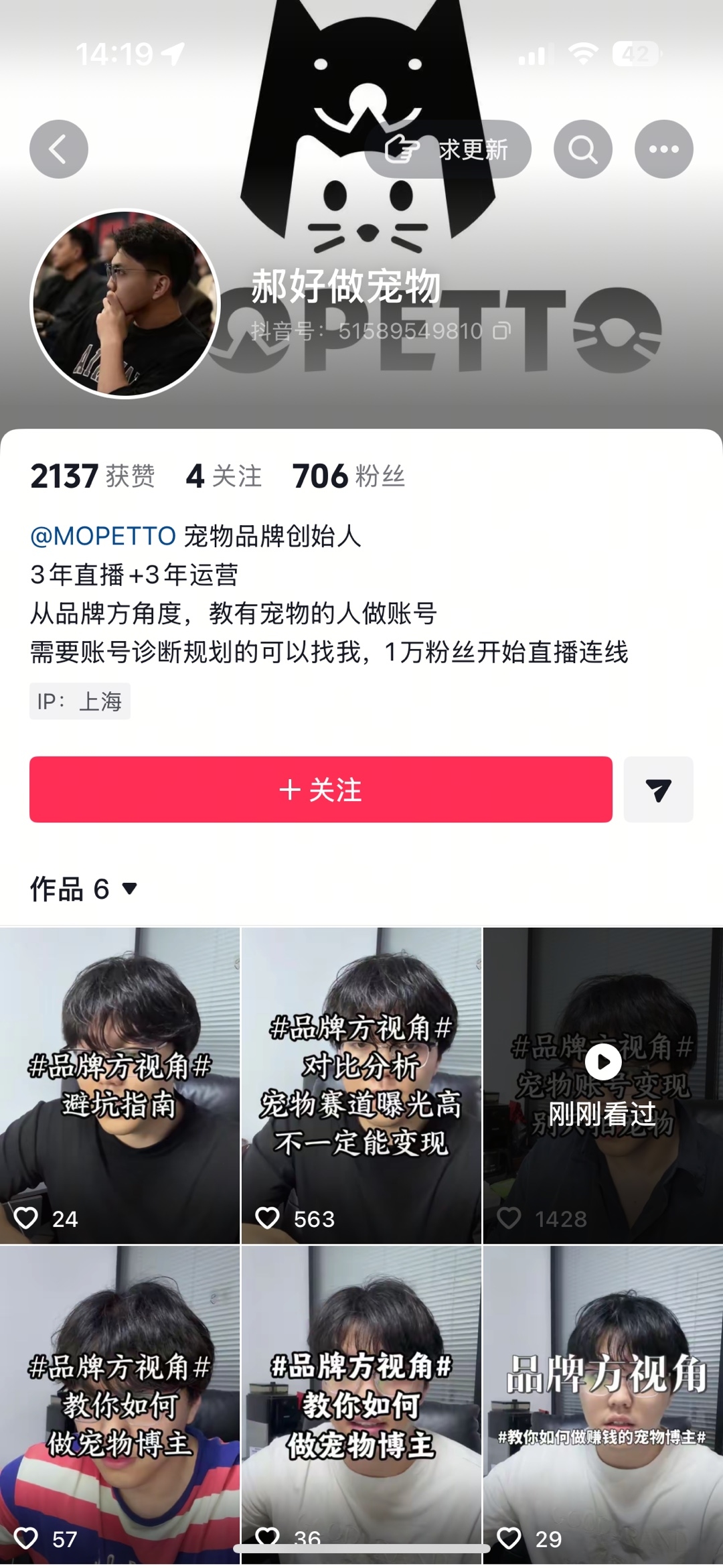This screenshot has width=723, height=1568.
Task: Open the 品牌方视角 video with 29 likes
Action: coord(603,1405)
